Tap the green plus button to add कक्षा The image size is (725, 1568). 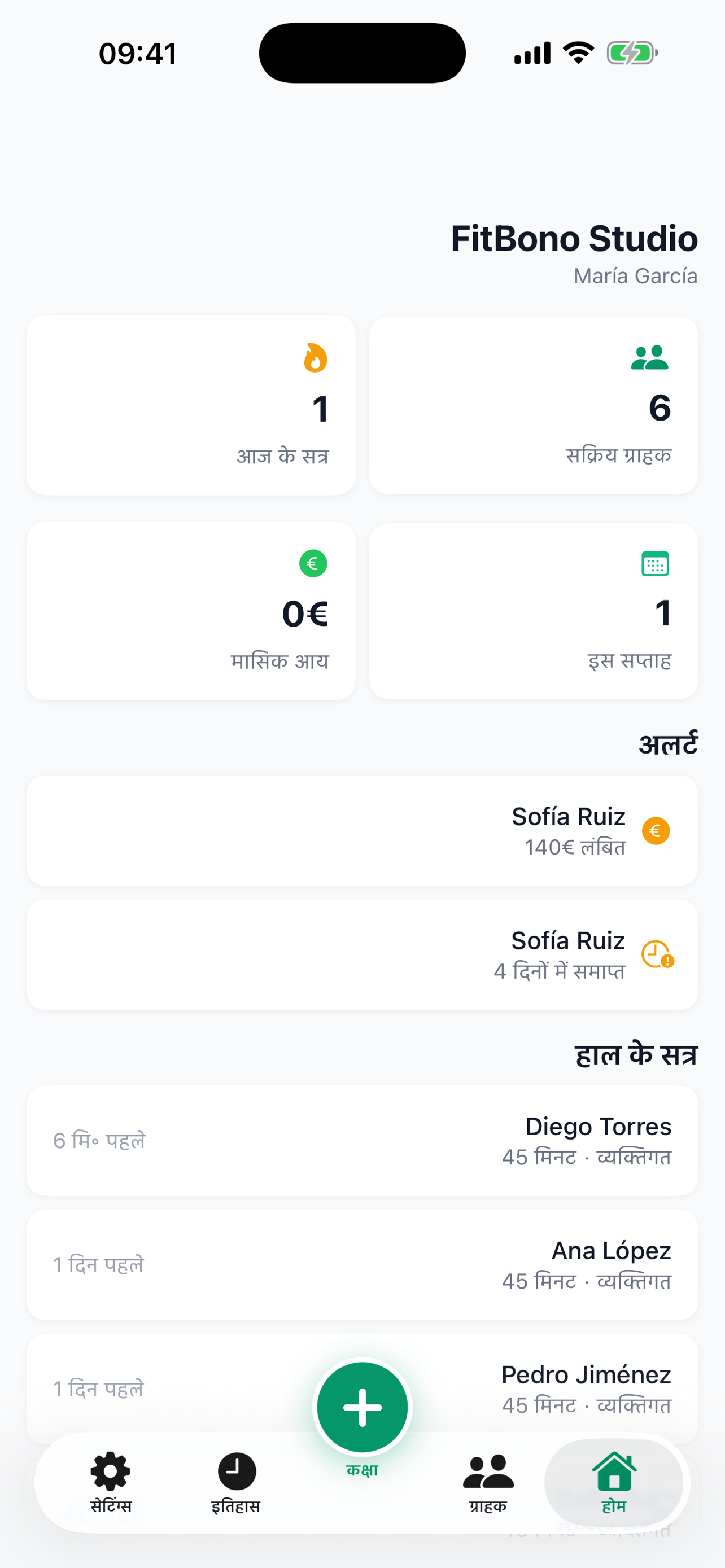[362, 1406]
